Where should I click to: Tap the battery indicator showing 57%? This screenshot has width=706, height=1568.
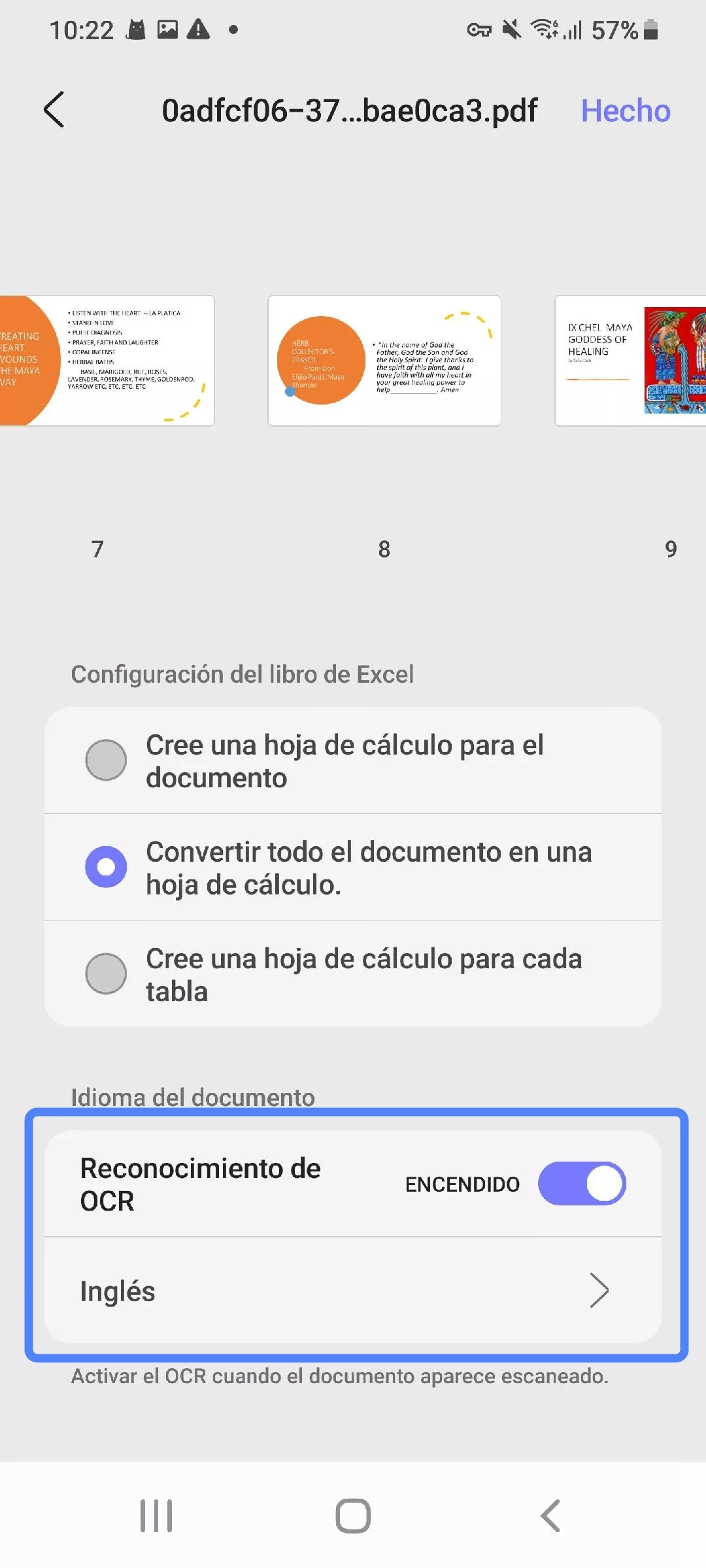pos(617,29)
